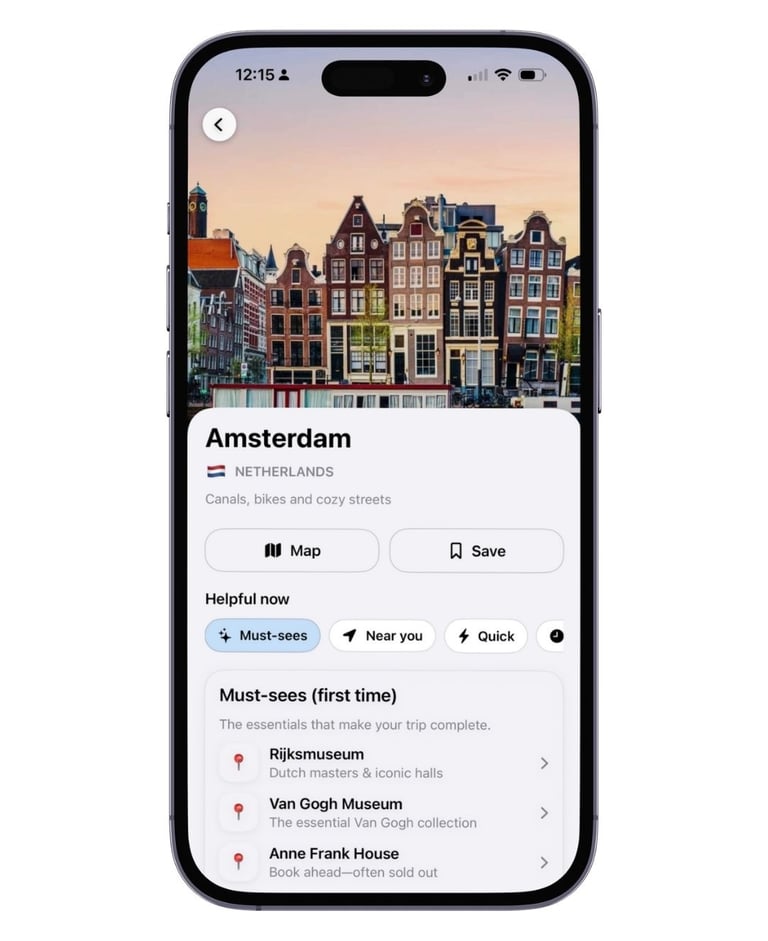The width and height of the screenshot is (768, 941).
Task: View Van Gogh Museum details
Action: (x=384, y=813)
